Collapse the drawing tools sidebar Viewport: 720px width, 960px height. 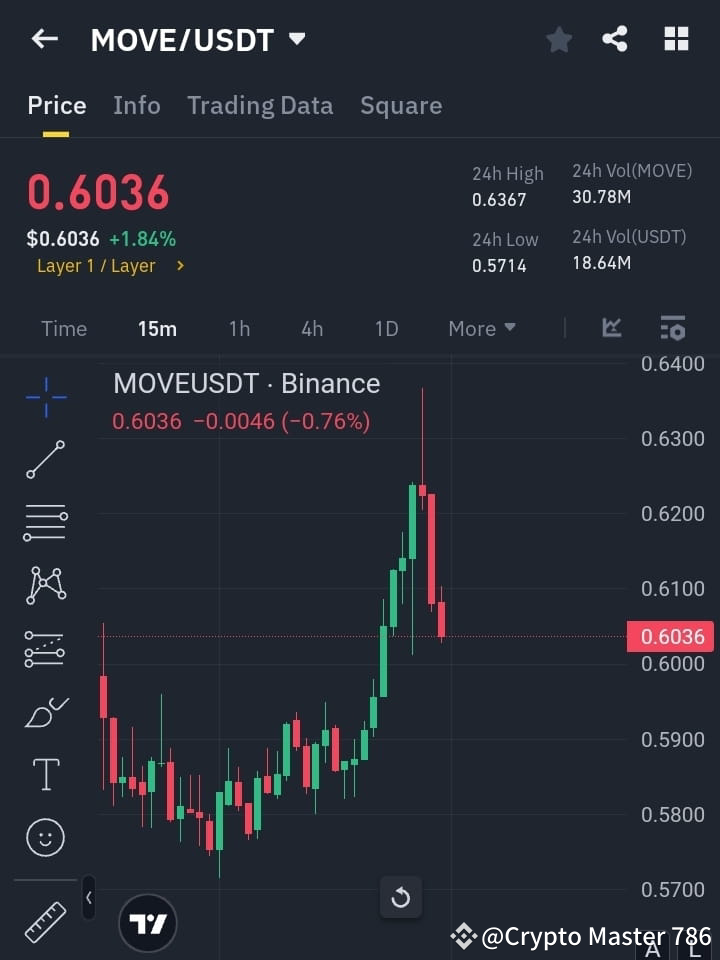[x=89, y=898]
